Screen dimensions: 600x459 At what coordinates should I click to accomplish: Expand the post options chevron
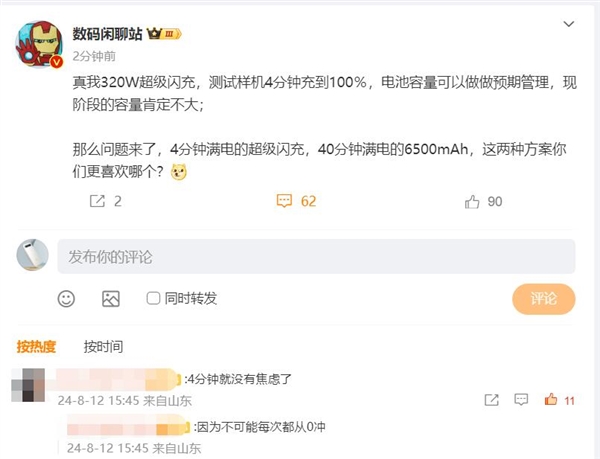point(568,23)
